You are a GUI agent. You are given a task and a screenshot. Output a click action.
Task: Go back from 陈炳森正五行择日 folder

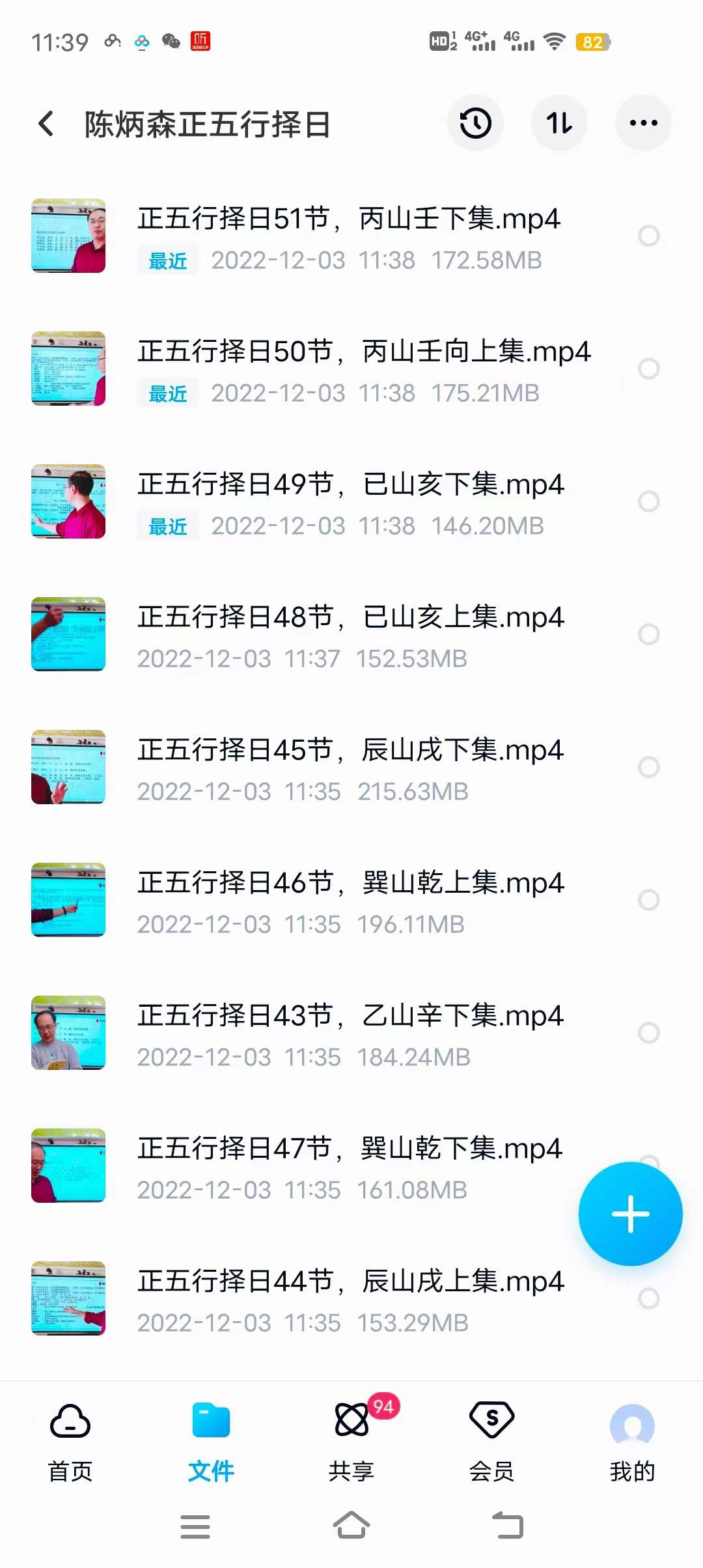click(x=46, y=124)
